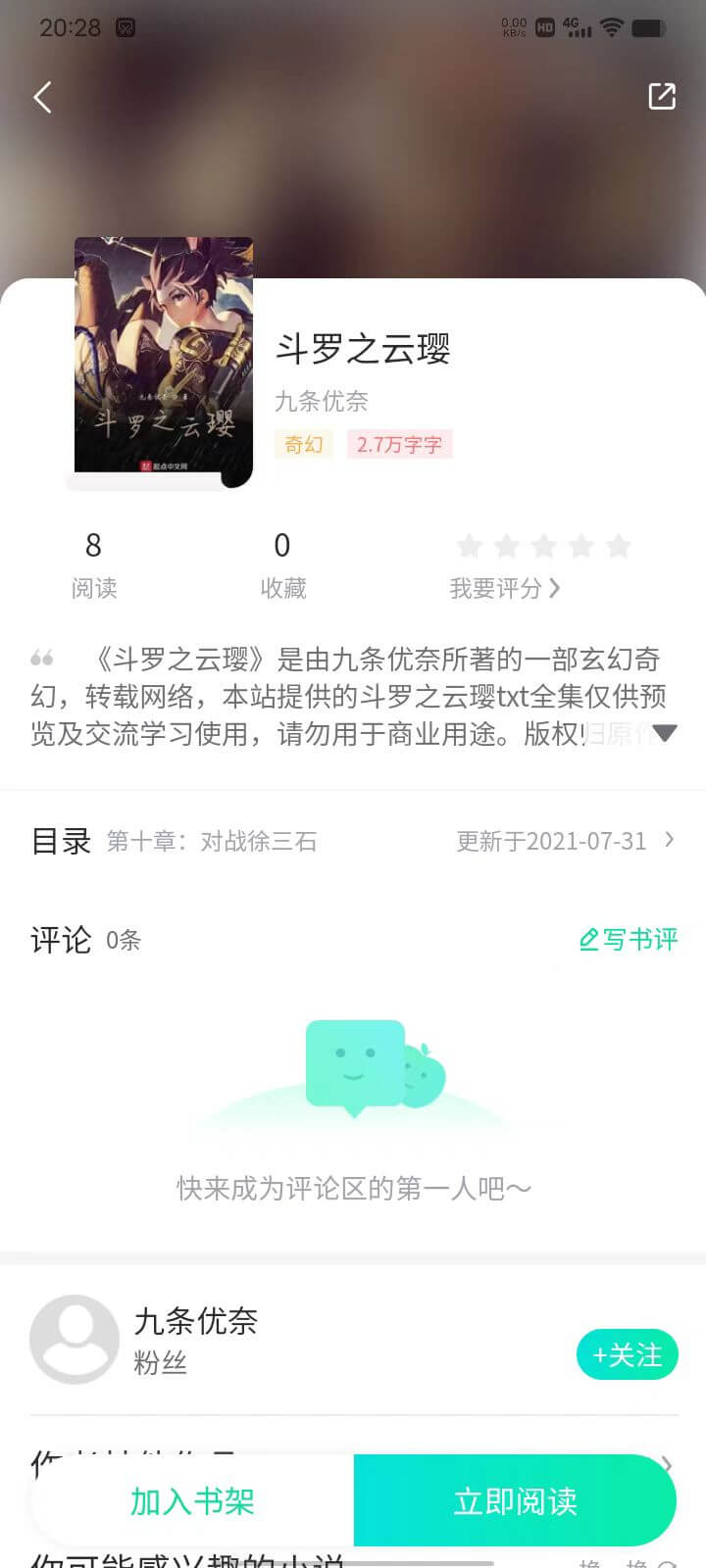Tap the fifth rating star for full score
706x1568 pixels.
pyautogui.click(x=619, y=546)
